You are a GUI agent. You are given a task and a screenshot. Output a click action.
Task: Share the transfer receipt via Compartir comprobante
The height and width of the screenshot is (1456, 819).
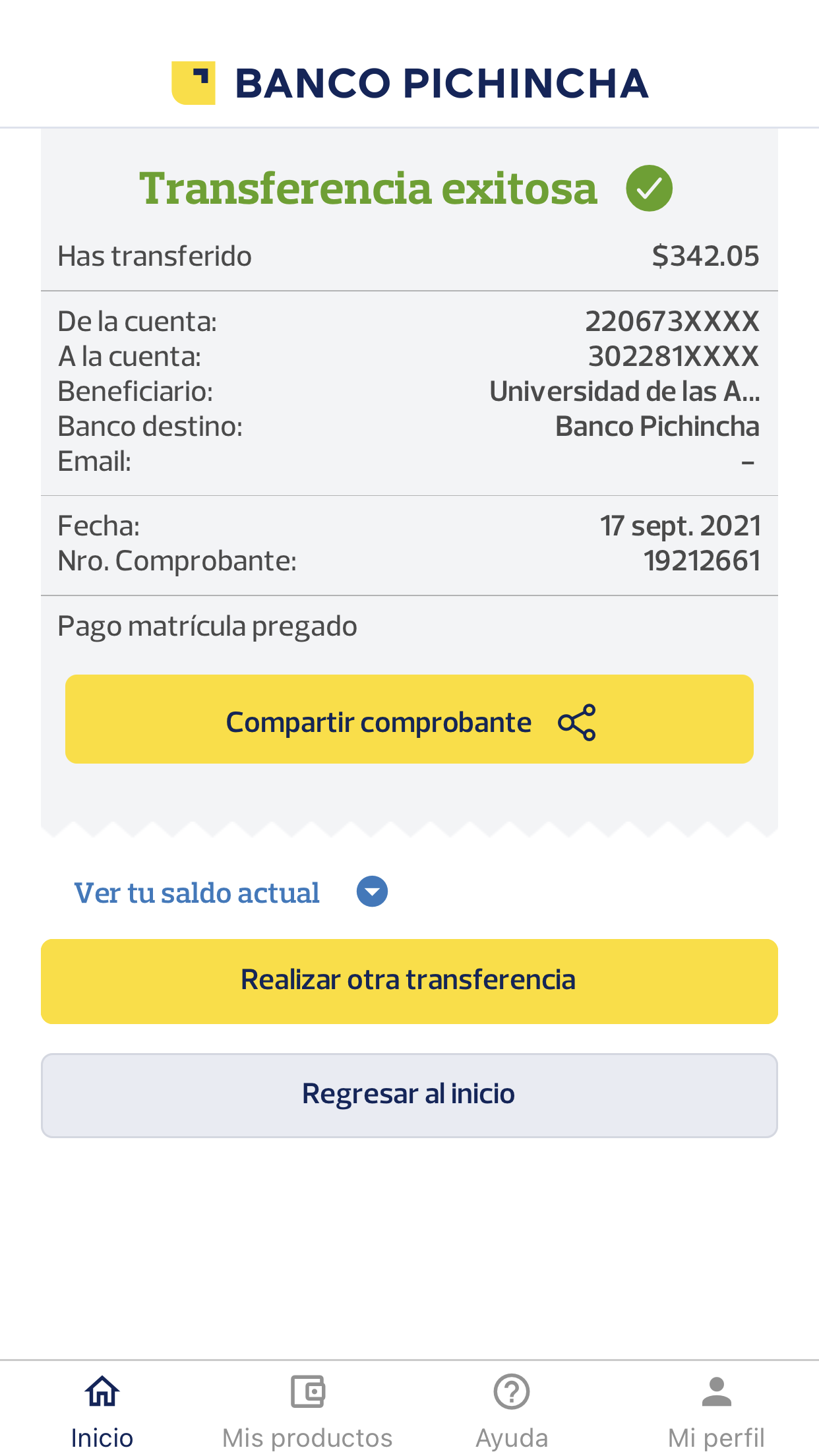tap(409, 719)
